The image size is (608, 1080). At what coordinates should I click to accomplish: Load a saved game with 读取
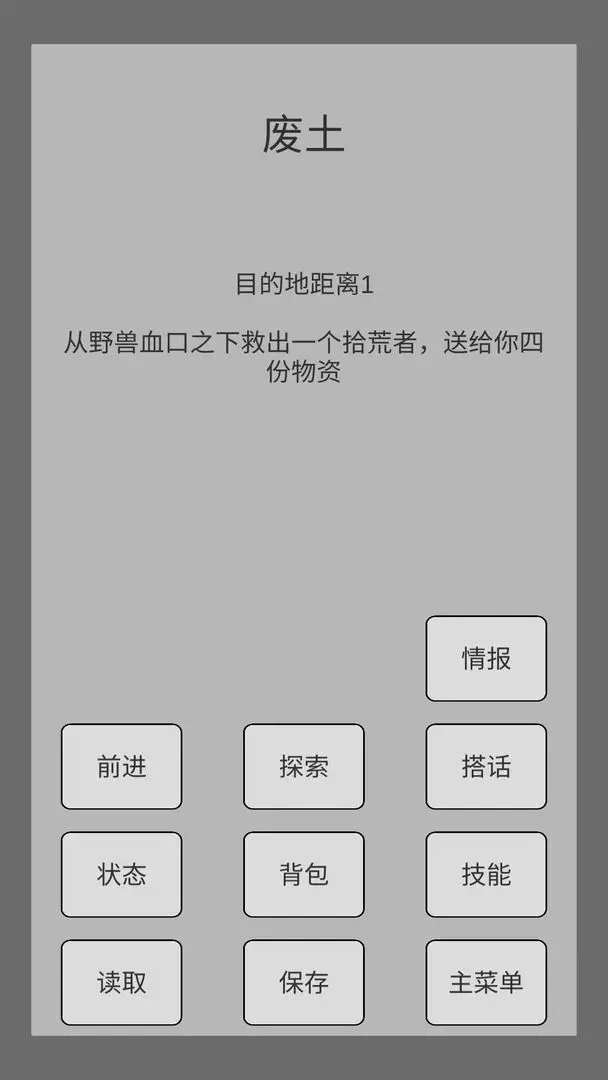(x=121, y=982)
